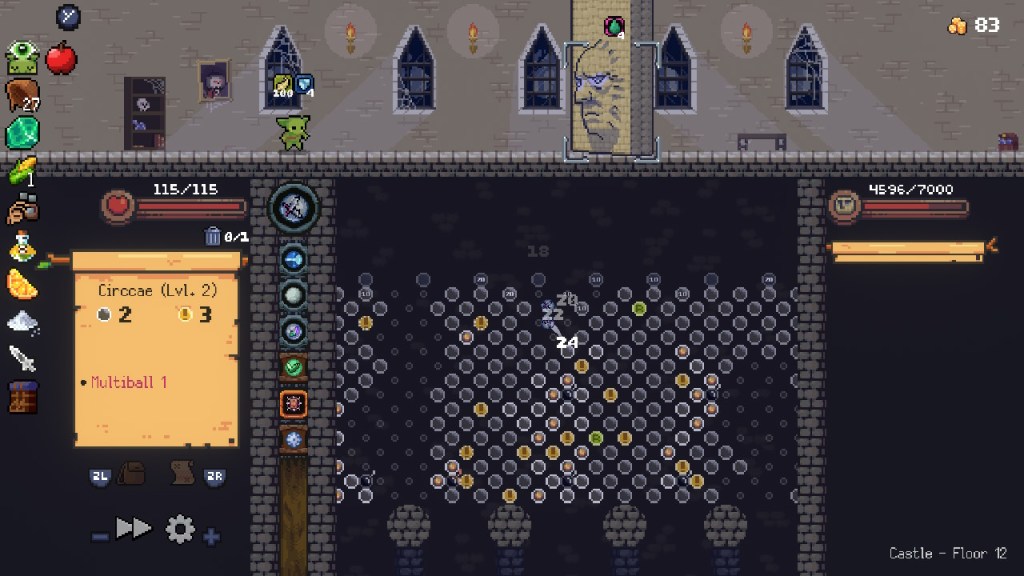Select the red apple relic
This screenshot has width=1024, height=576.
click(61, 57)
